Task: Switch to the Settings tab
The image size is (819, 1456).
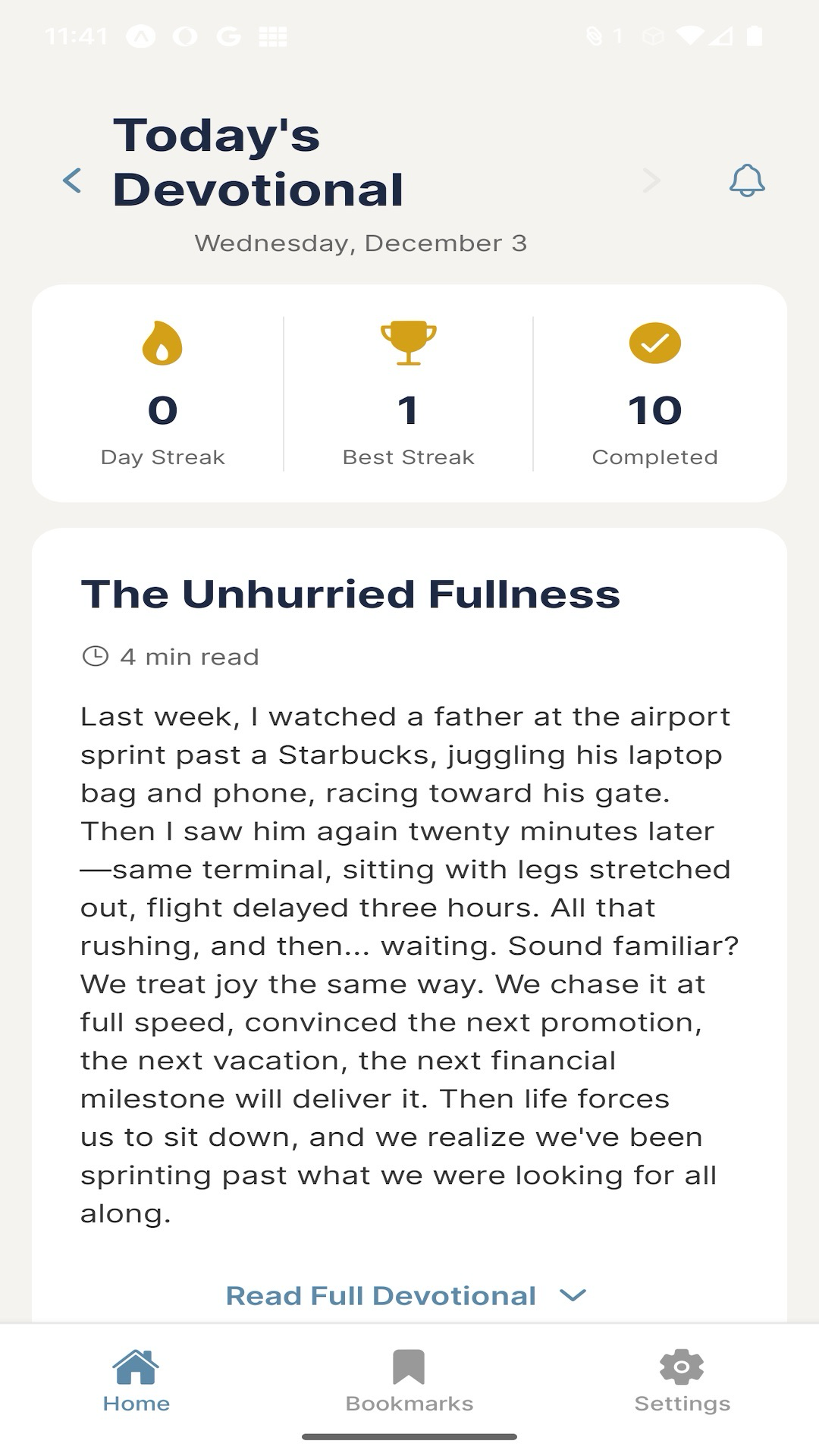Action: point(681,1380)
